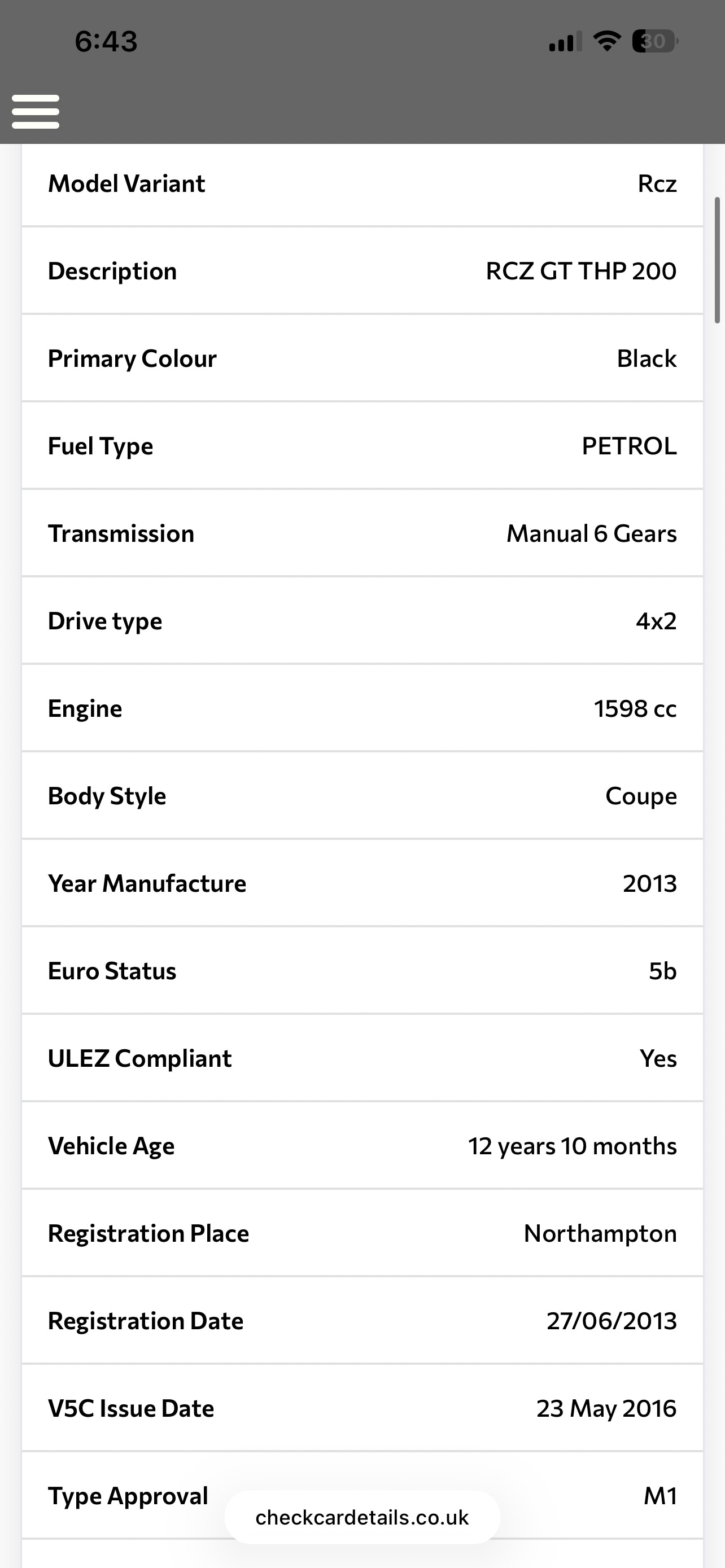Tap the Wi-Fi status icon
The image size is (725, 1568).
tap(606, 40)
